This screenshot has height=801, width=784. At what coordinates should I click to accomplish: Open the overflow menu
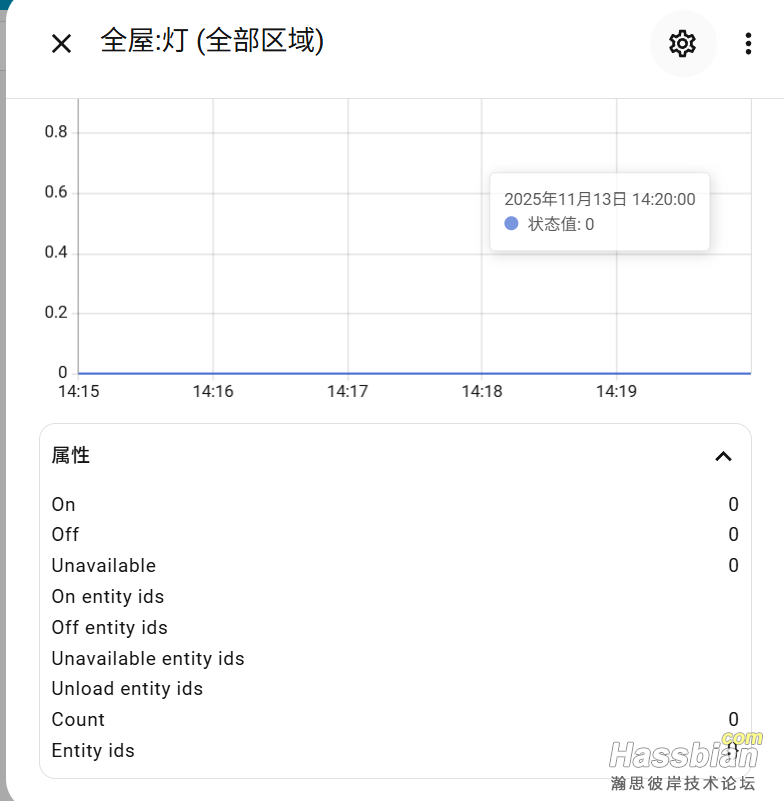[x=748, y=43]
